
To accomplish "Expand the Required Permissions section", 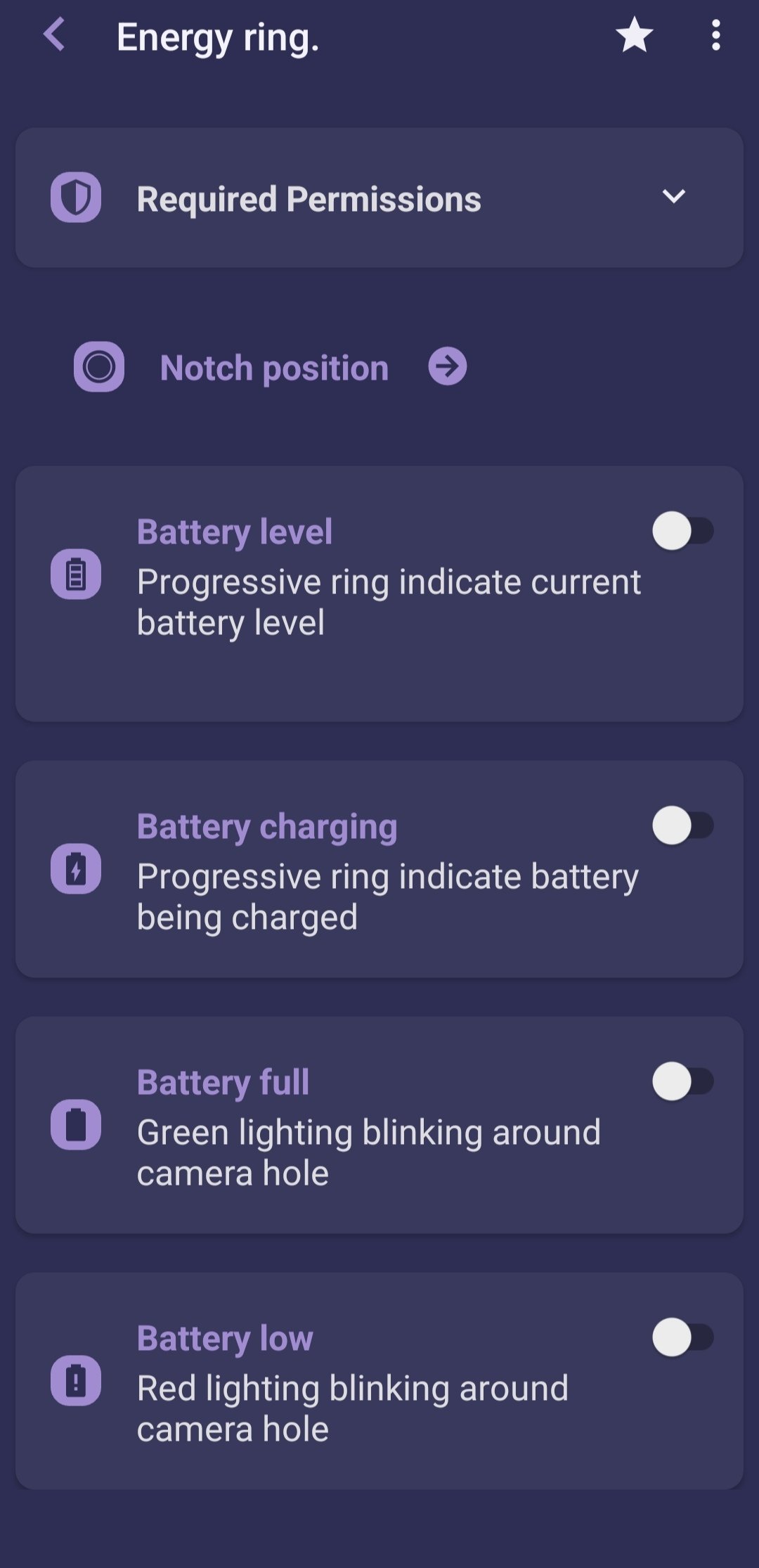I will tap(379, 198).
